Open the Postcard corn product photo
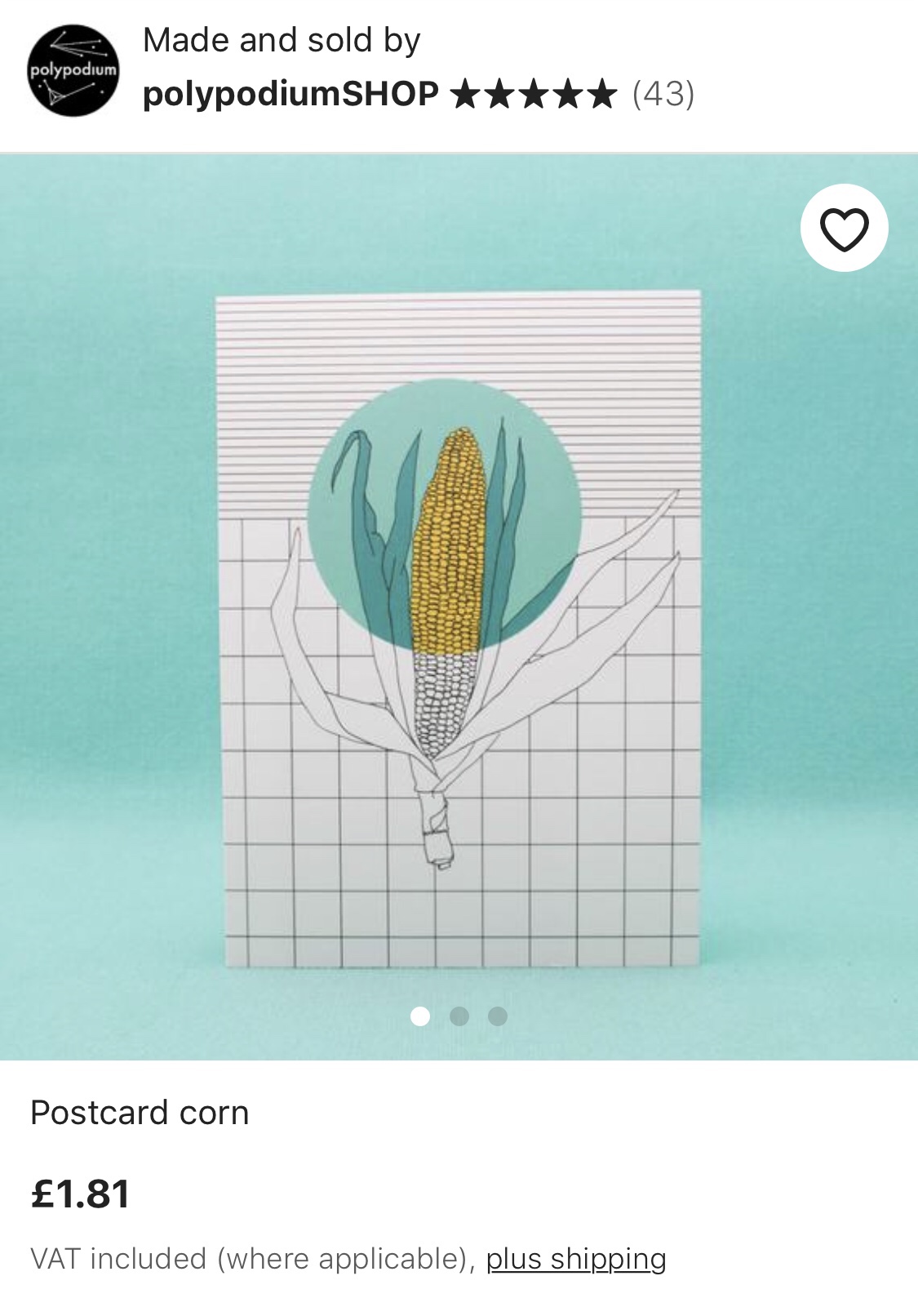The width and height of the screenshot is (918, 1316). (459, 629)
